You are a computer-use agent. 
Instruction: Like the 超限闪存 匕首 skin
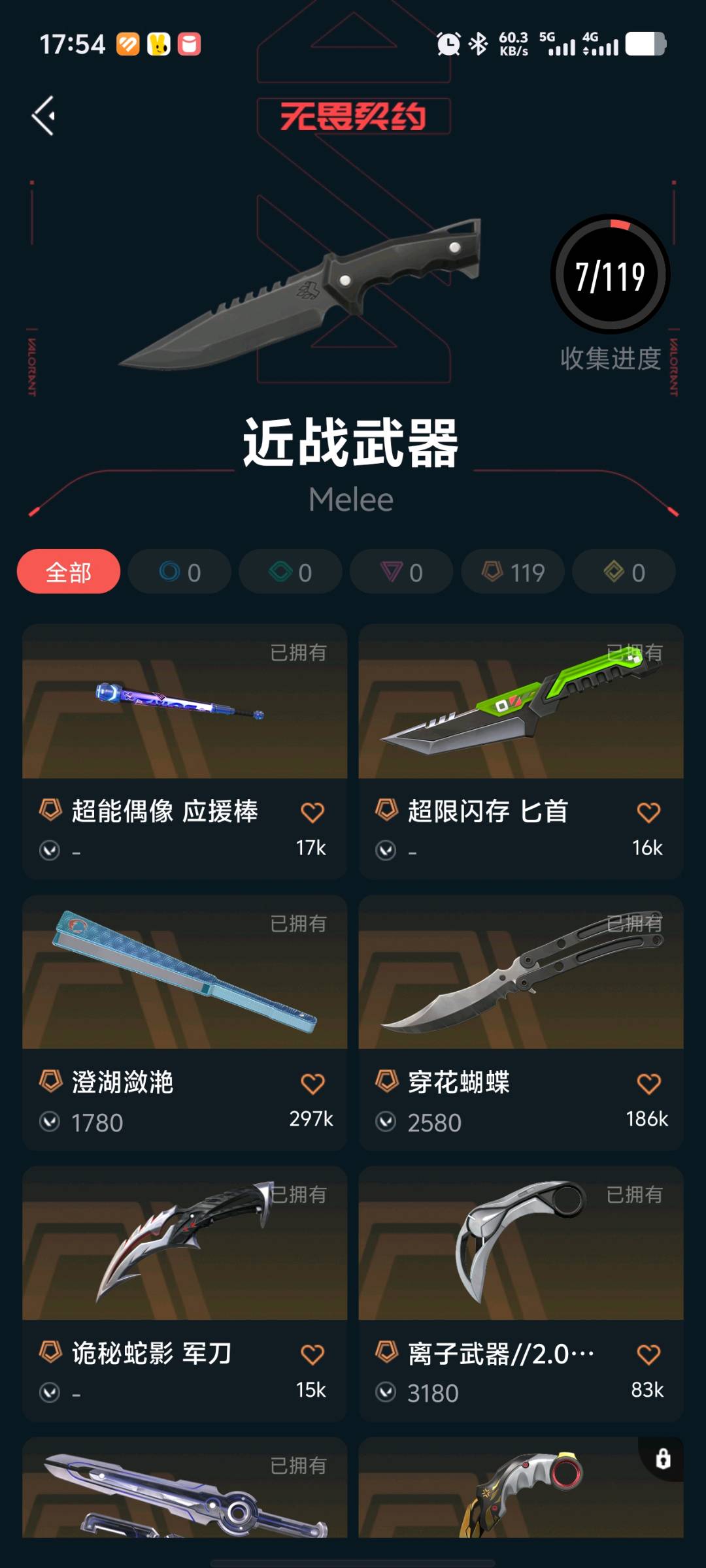[x=648, y=812]
